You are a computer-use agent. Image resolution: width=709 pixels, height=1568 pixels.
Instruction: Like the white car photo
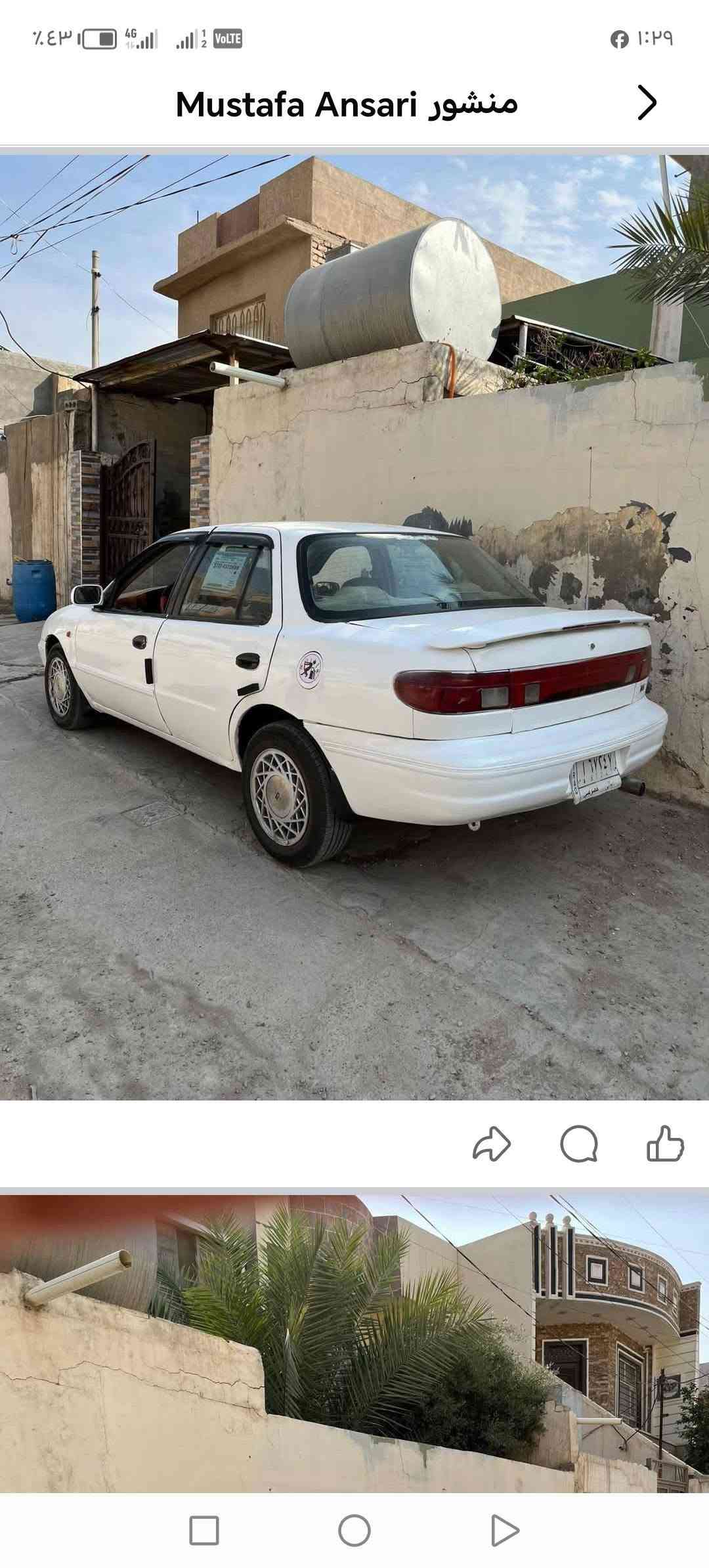[x=665, y=1144]
